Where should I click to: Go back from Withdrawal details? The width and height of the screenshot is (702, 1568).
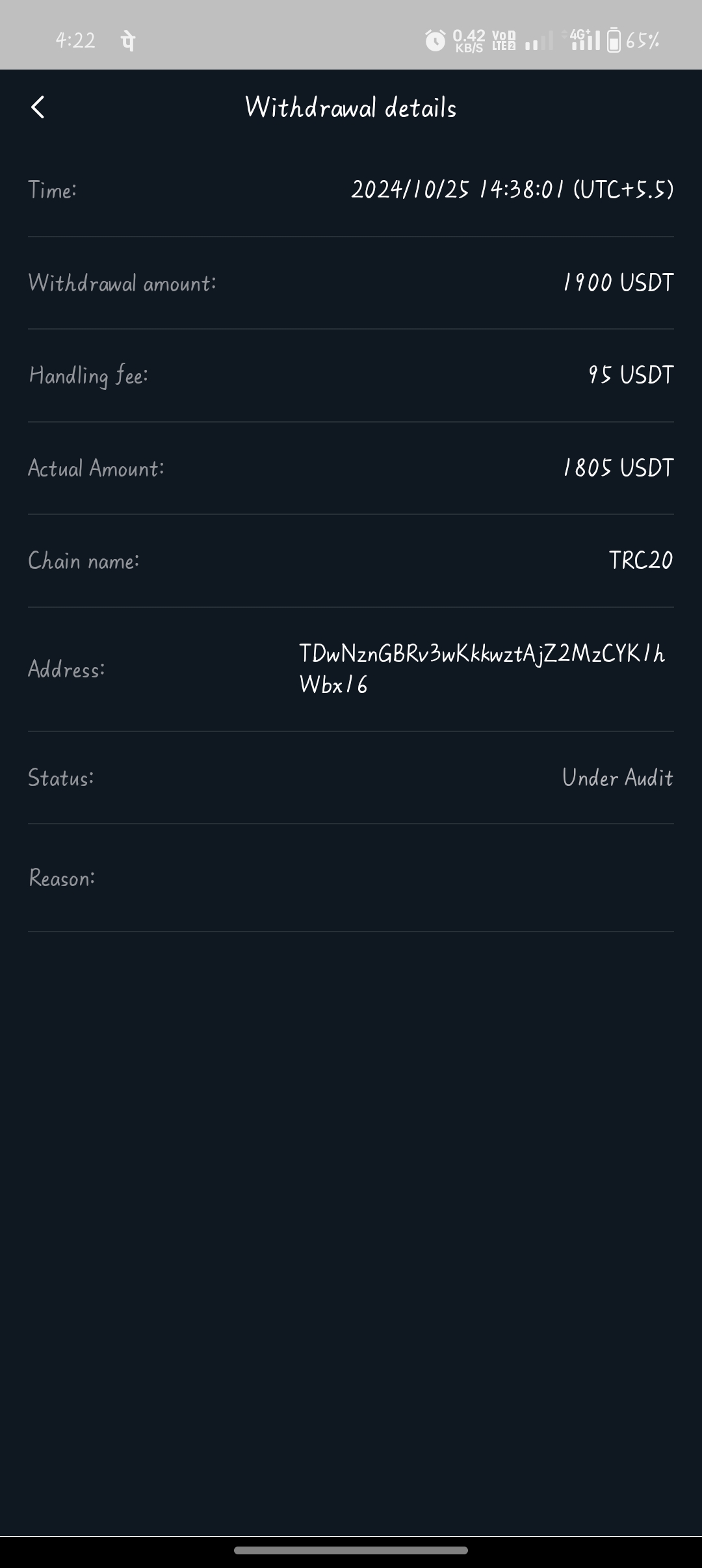tap(38, 107)
